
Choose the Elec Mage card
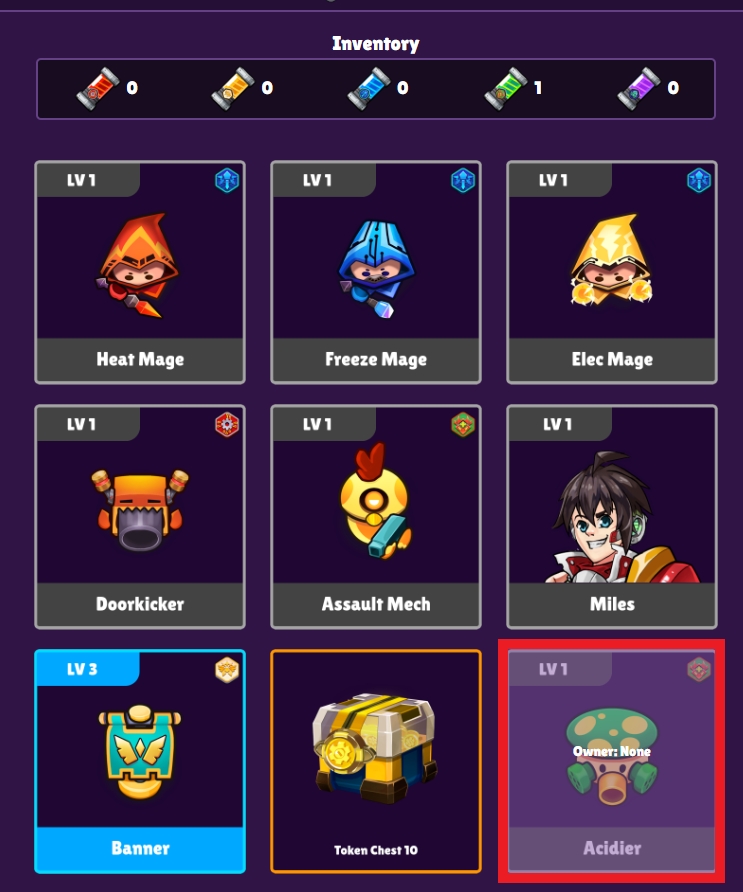coord(612,272)
